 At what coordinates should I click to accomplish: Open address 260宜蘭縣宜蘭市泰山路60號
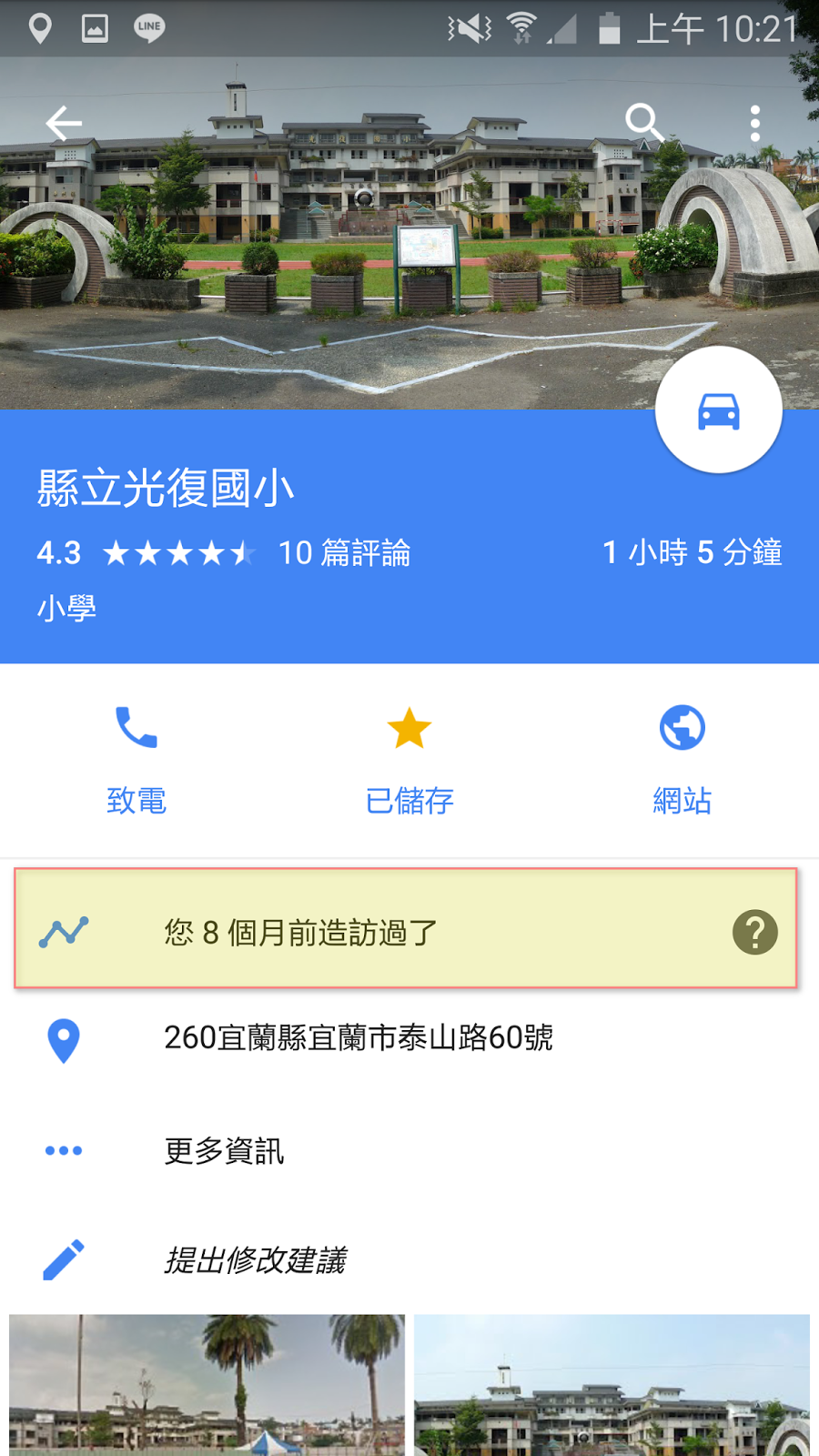tap(359, 1038)
